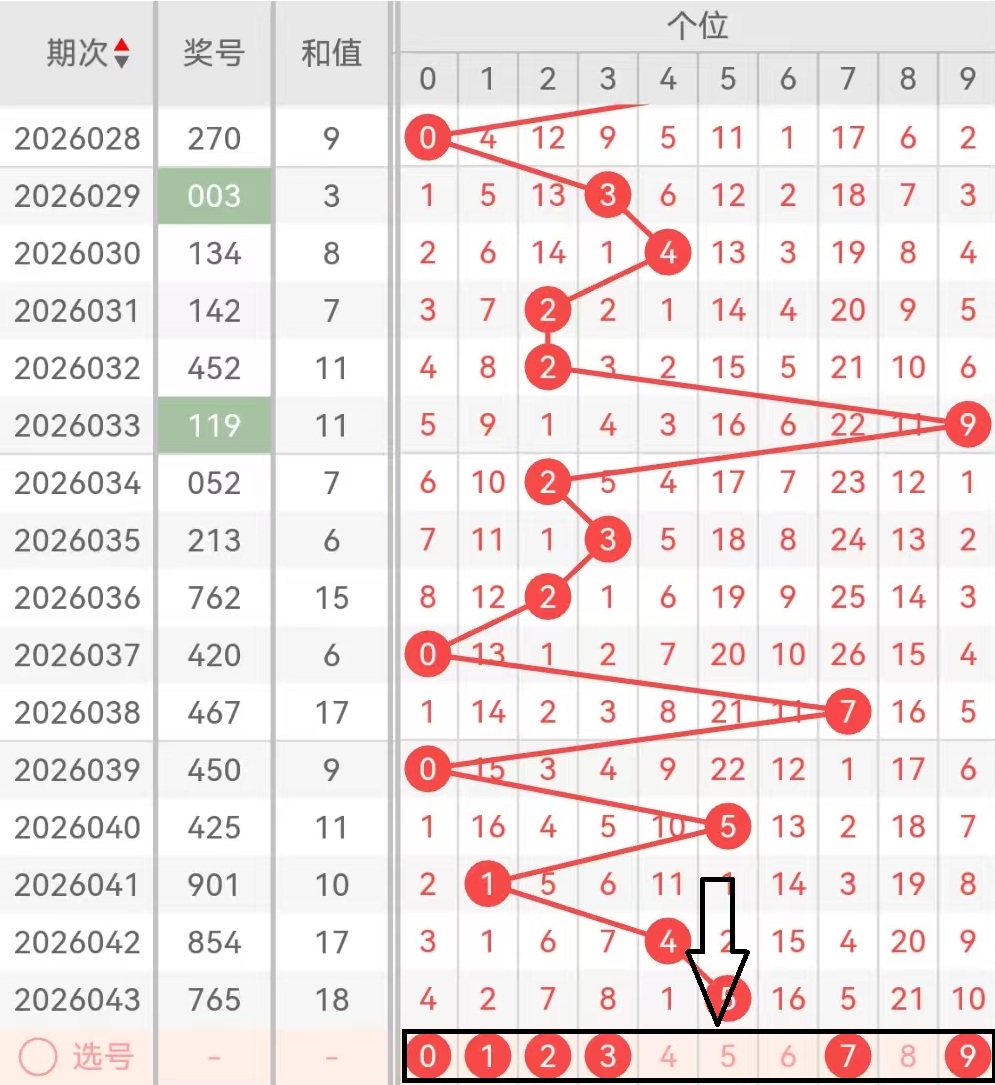Deselect digit 2 in the 选号 row
The height and width of the screenshot is (1085, 995).
(548, 1056)
